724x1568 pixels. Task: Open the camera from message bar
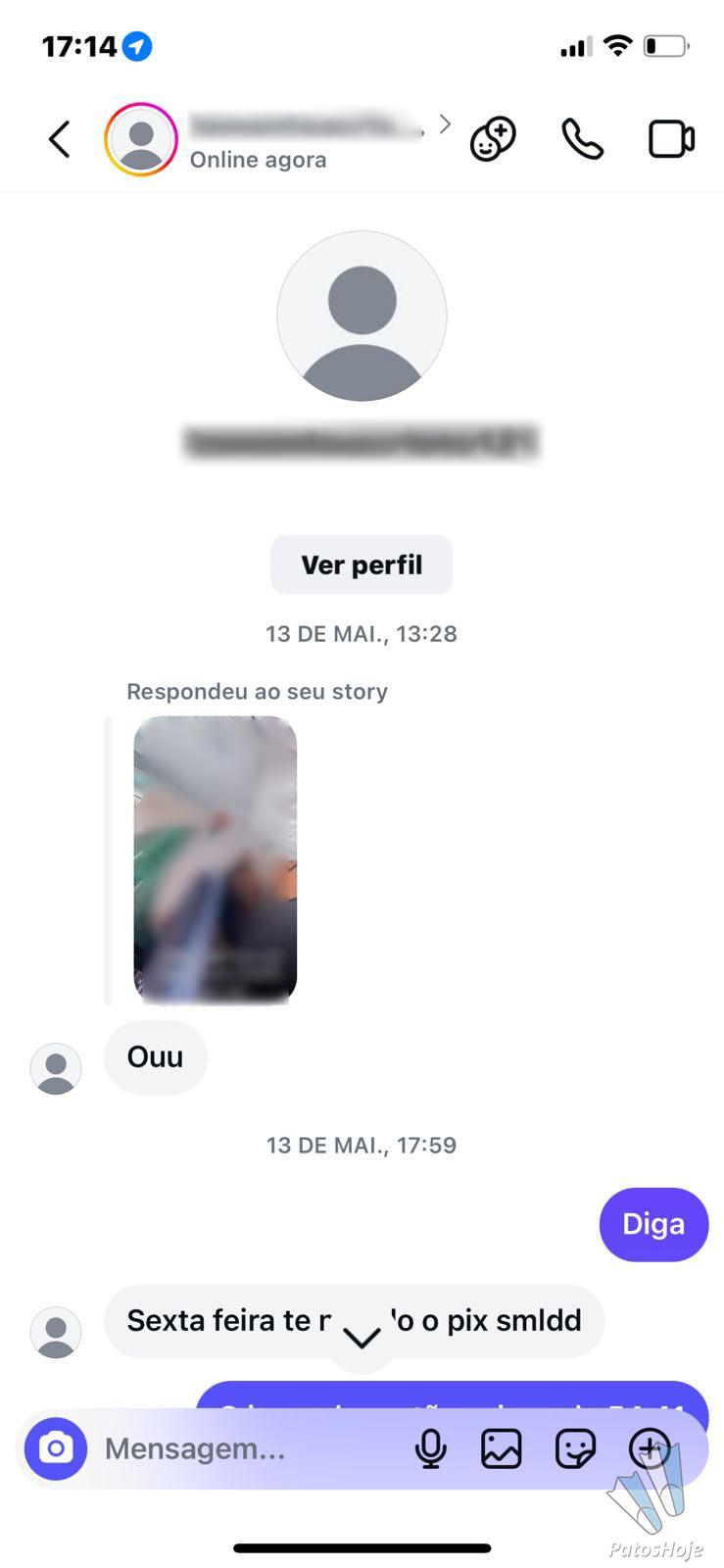[x=56, y=1447]
